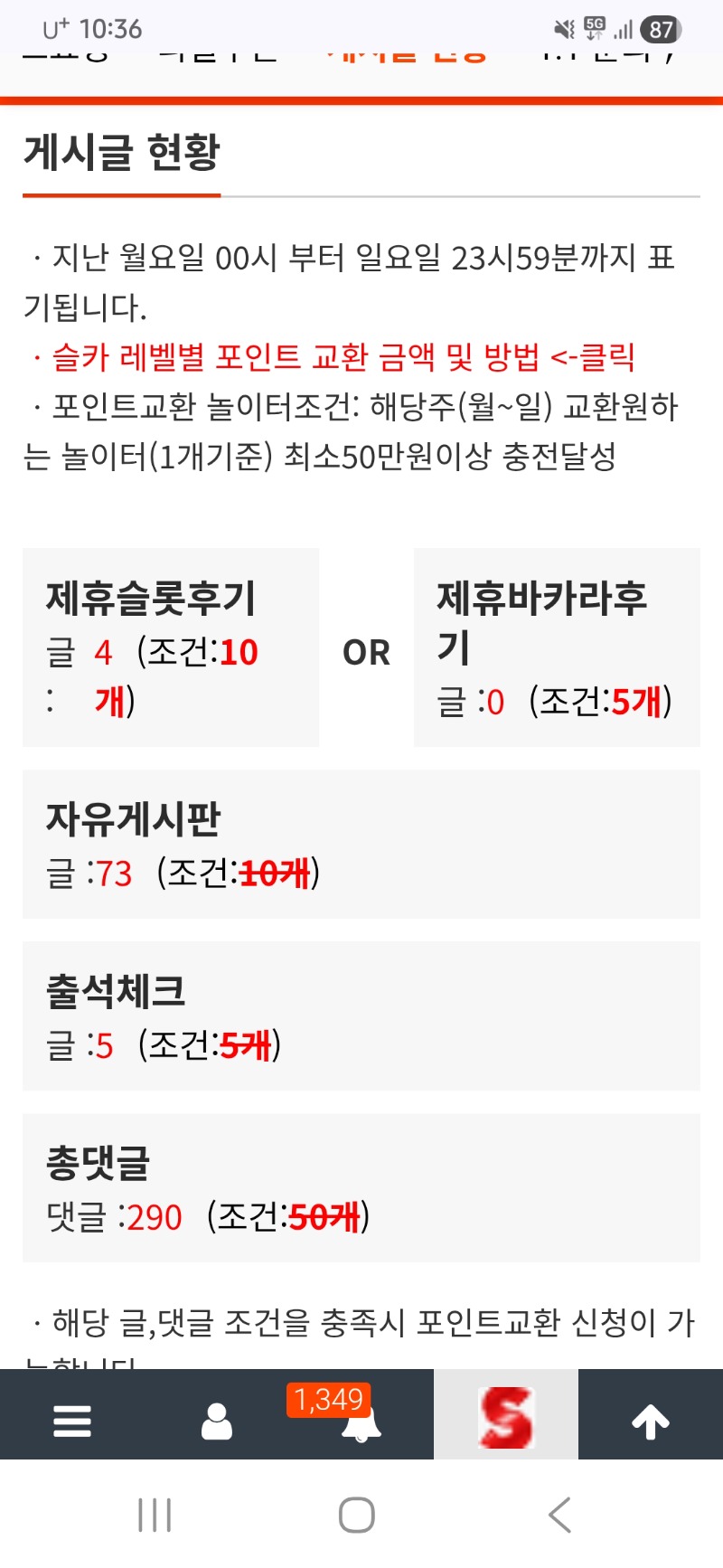This screenshot has width=723, height=1568.
Task: Go back with the system back button
Action: [560, 1515]
